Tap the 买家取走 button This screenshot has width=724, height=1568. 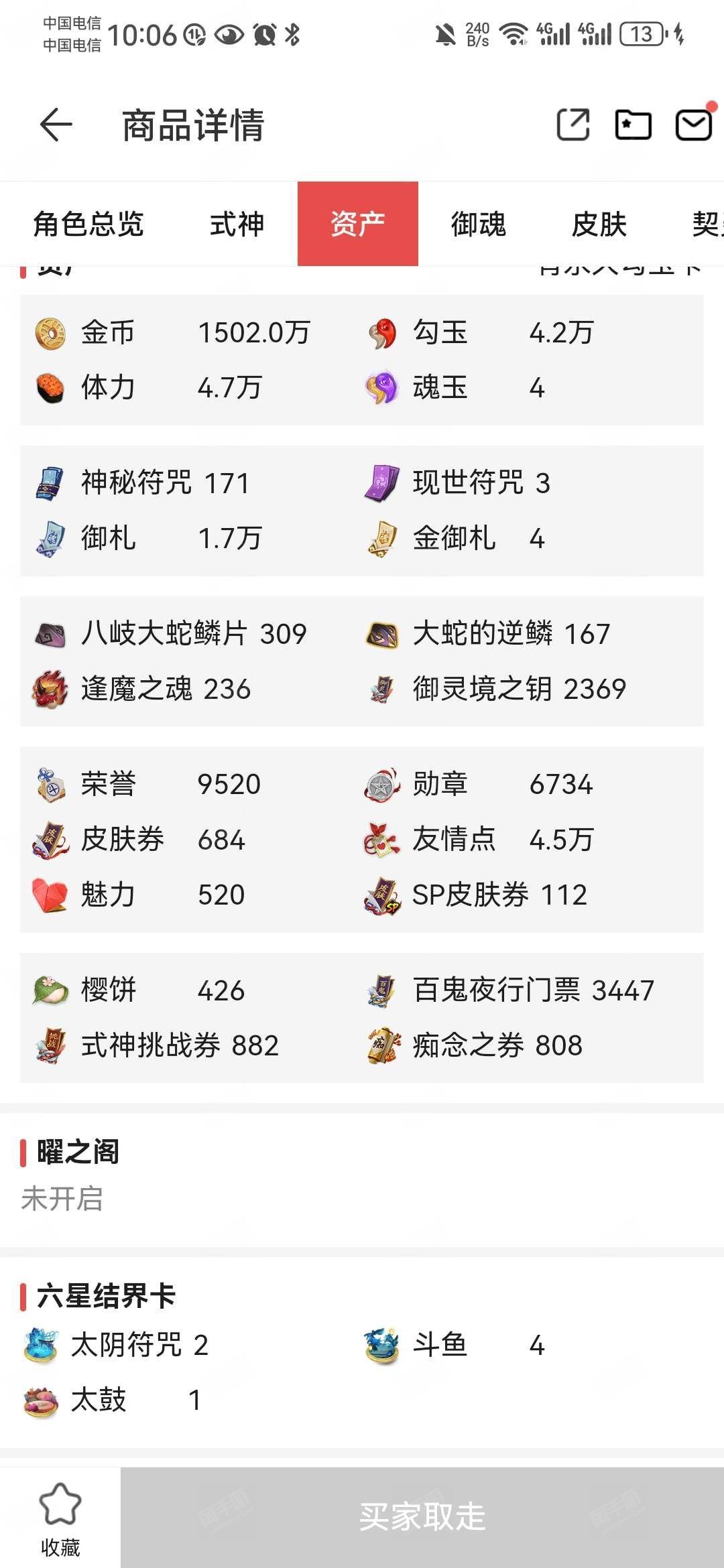422,1517
